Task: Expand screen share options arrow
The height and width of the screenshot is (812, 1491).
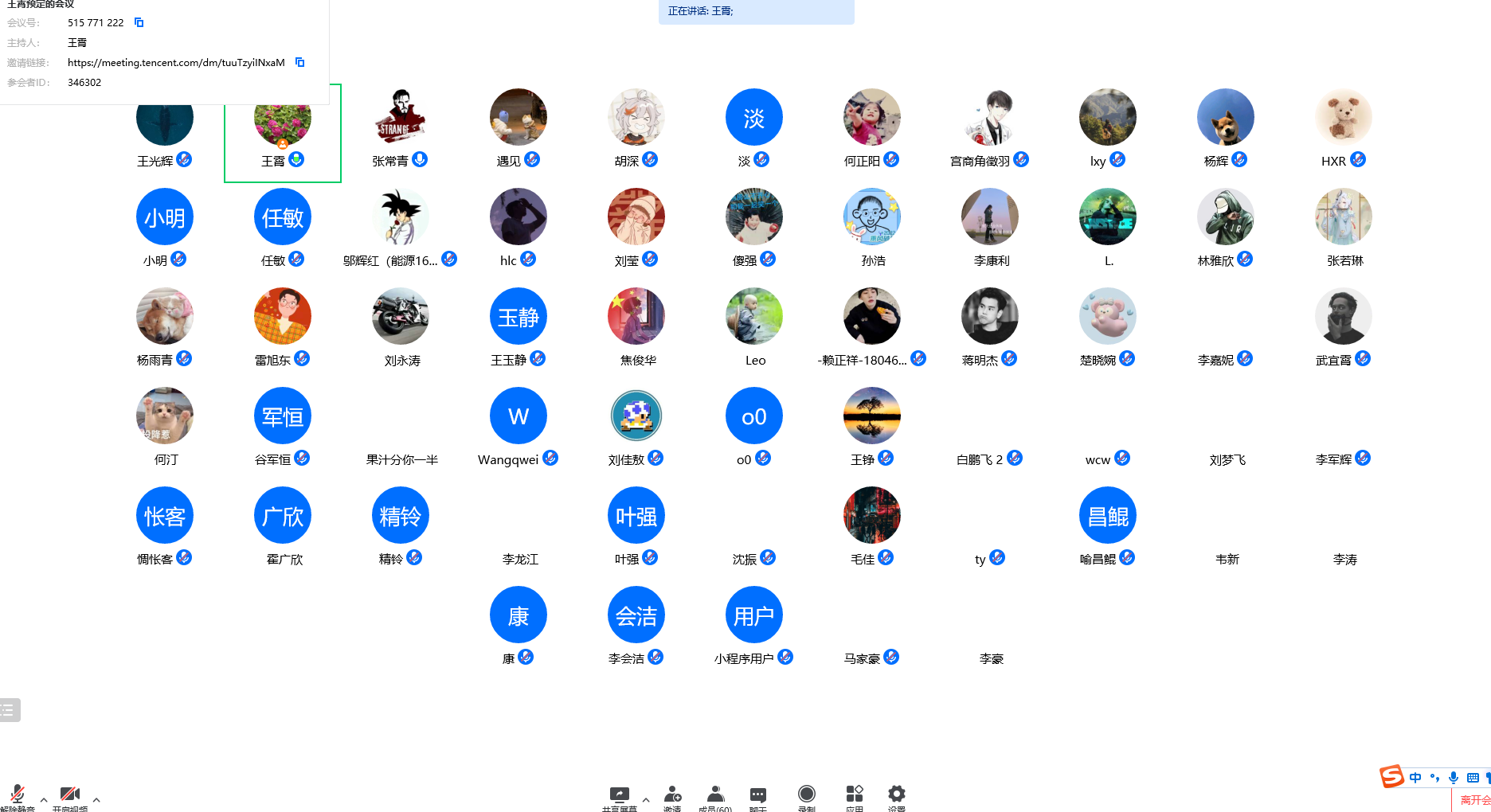Action: (x=645, y=799)
